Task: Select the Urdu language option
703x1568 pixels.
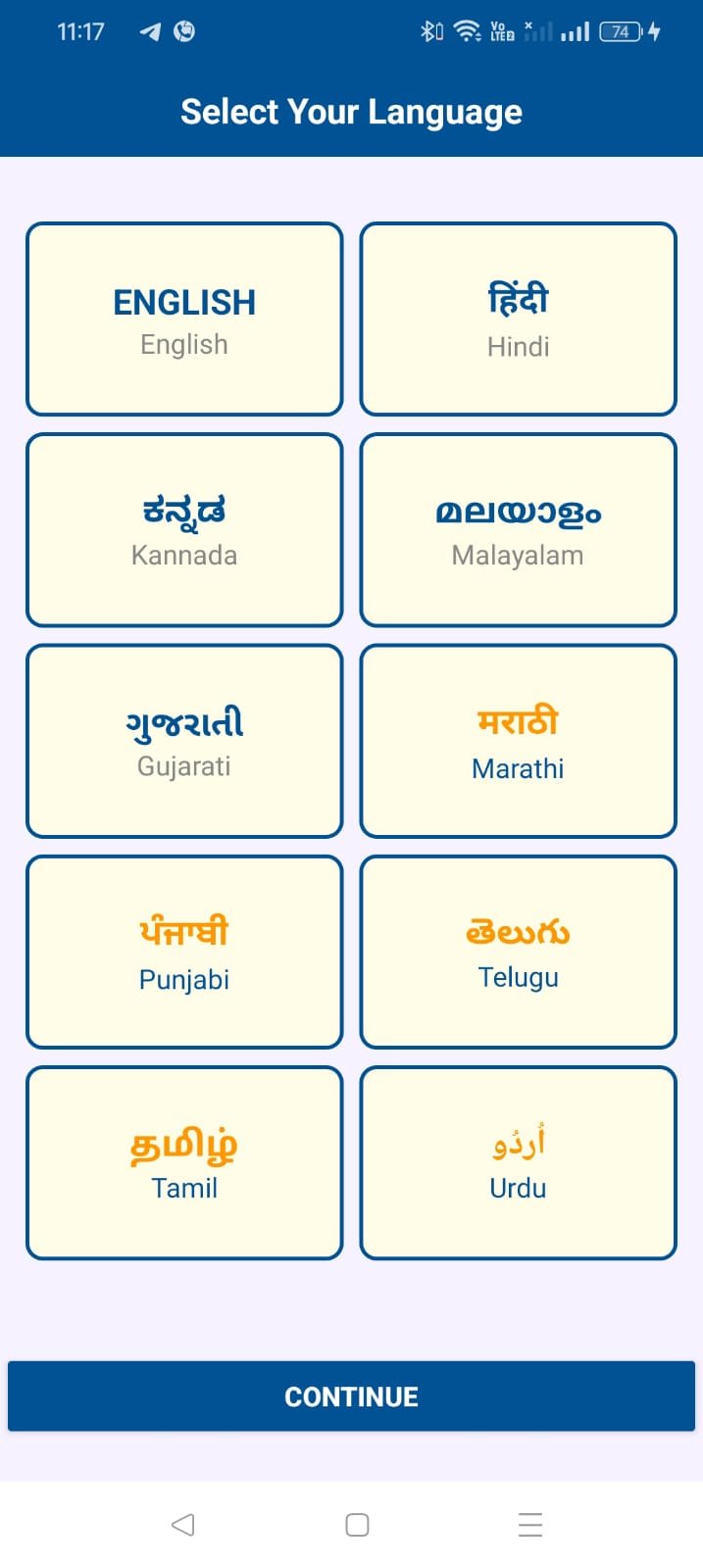Action: pos(518,1162)
